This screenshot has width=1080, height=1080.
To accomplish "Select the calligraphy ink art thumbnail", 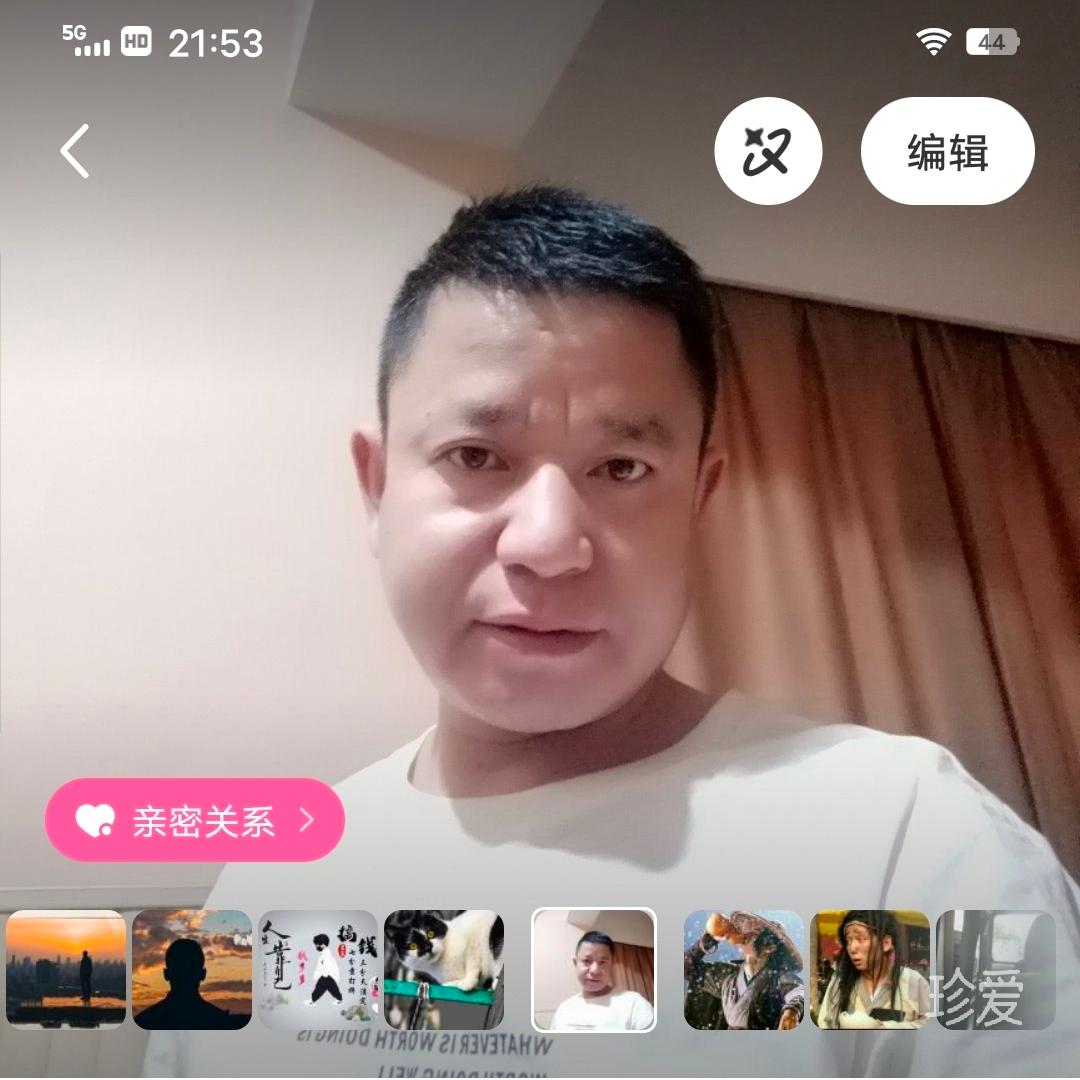I will (x=318, y=969).
